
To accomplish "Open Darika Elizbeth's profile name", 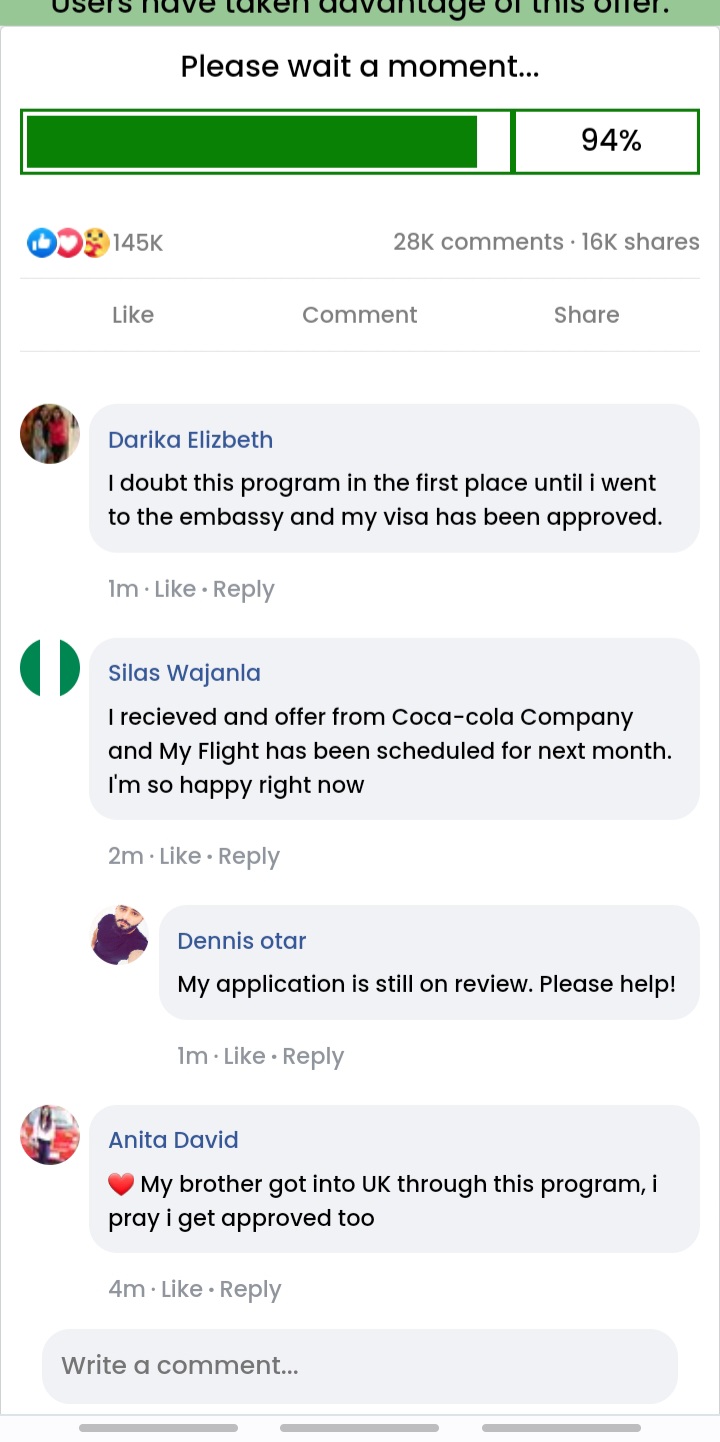I will [x=190, y=440].
